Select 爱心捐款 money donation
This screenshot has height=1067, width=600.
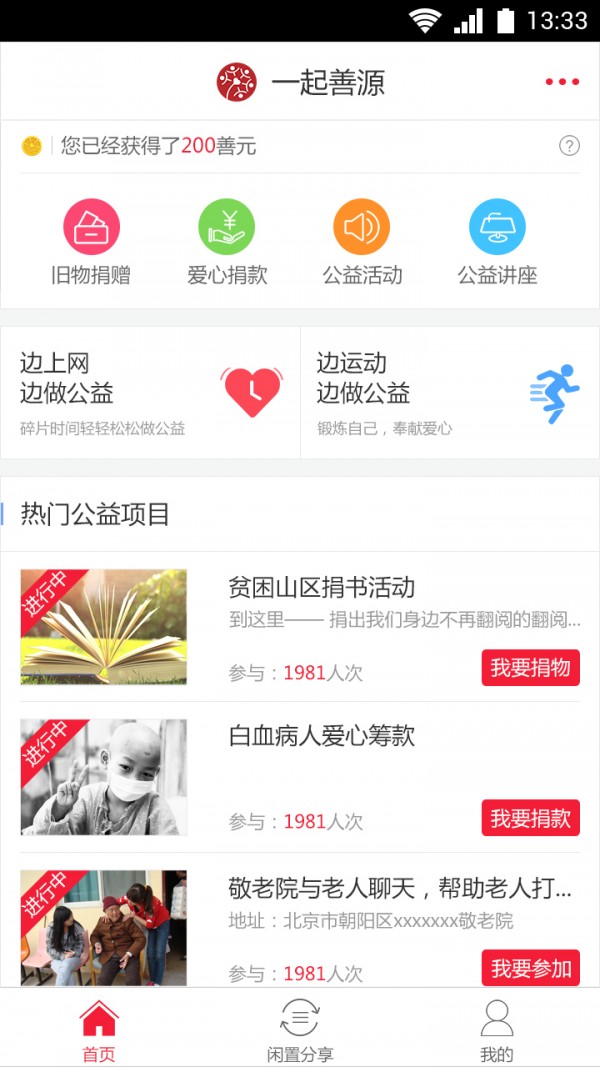coord(227,243)
